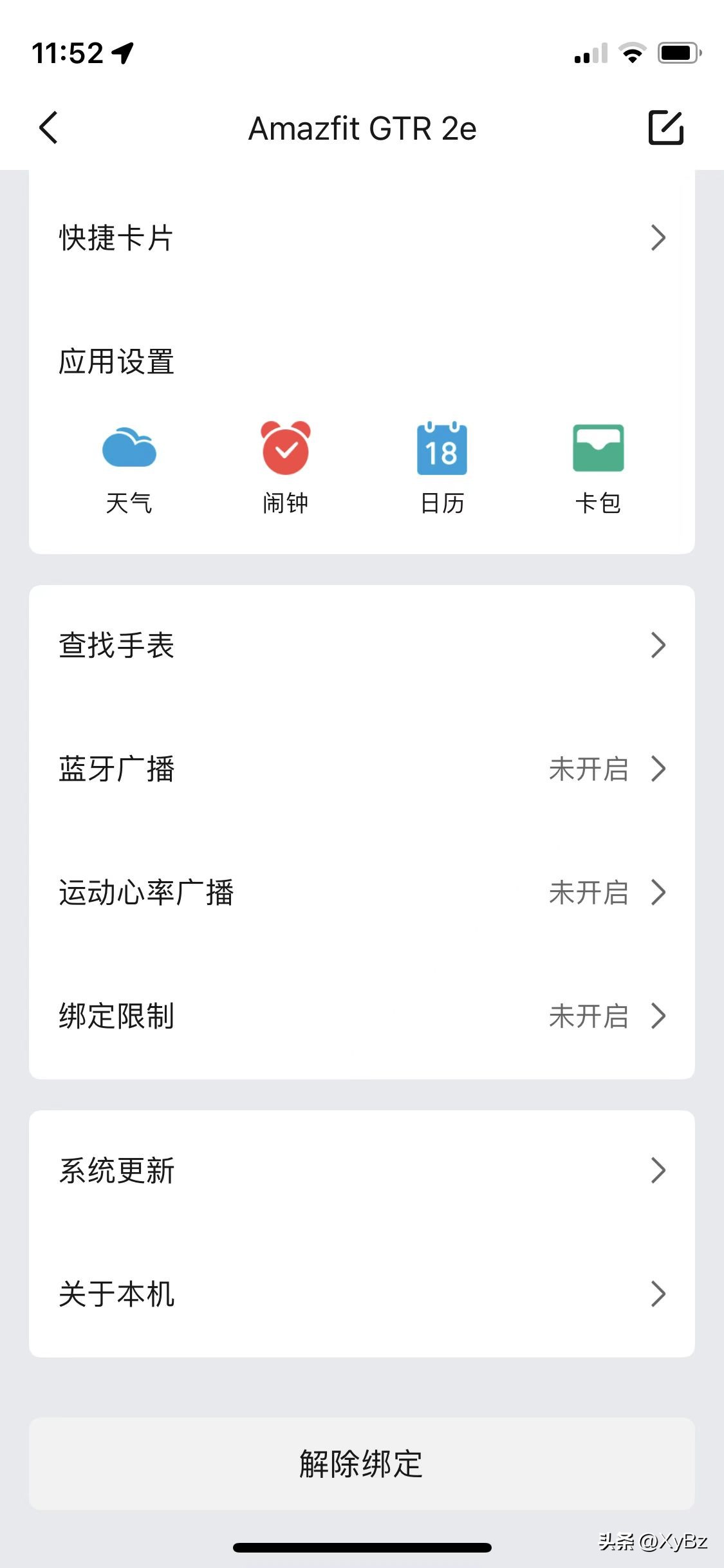
Task: Tap the Amazfit GTR 2e title text
Action: [x=362, y=128]
